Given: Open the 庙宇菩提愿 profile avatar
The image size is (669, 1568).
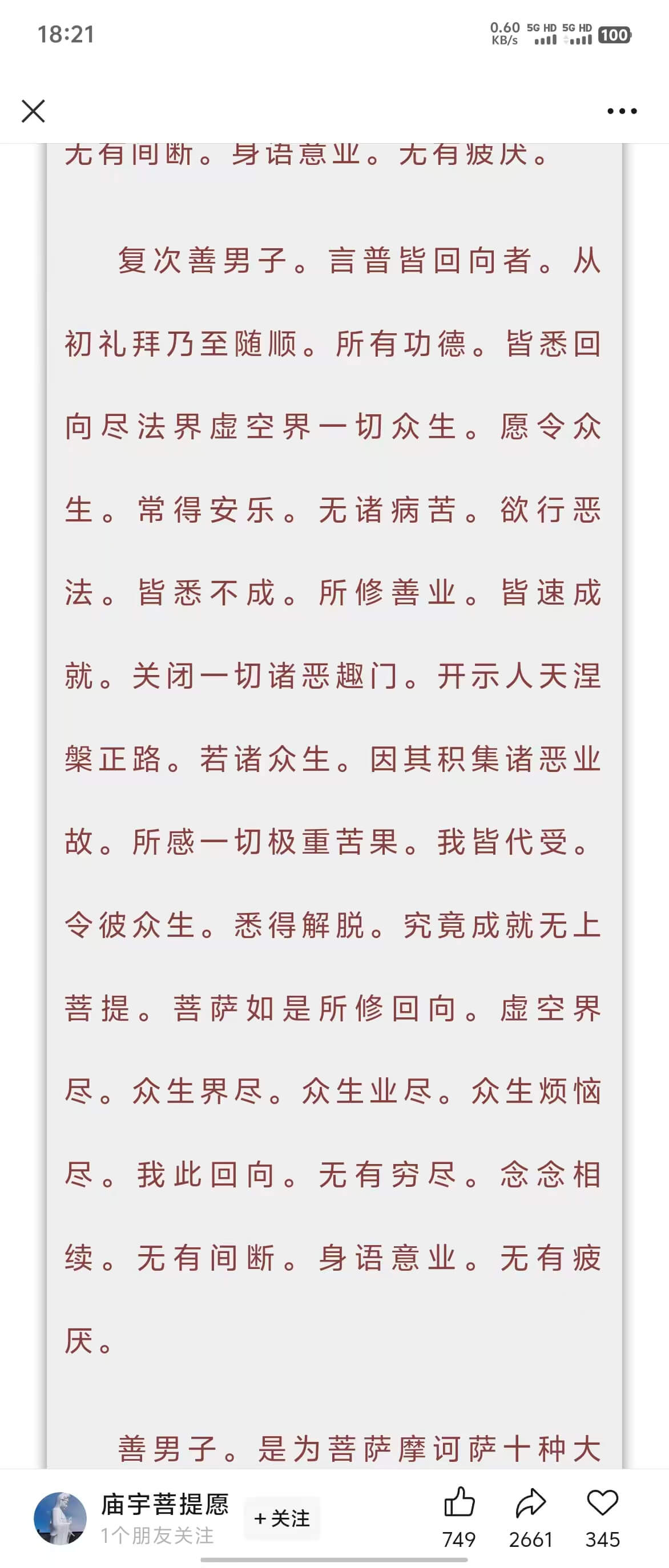Looking at the screenshot, I should (60, 1518).
